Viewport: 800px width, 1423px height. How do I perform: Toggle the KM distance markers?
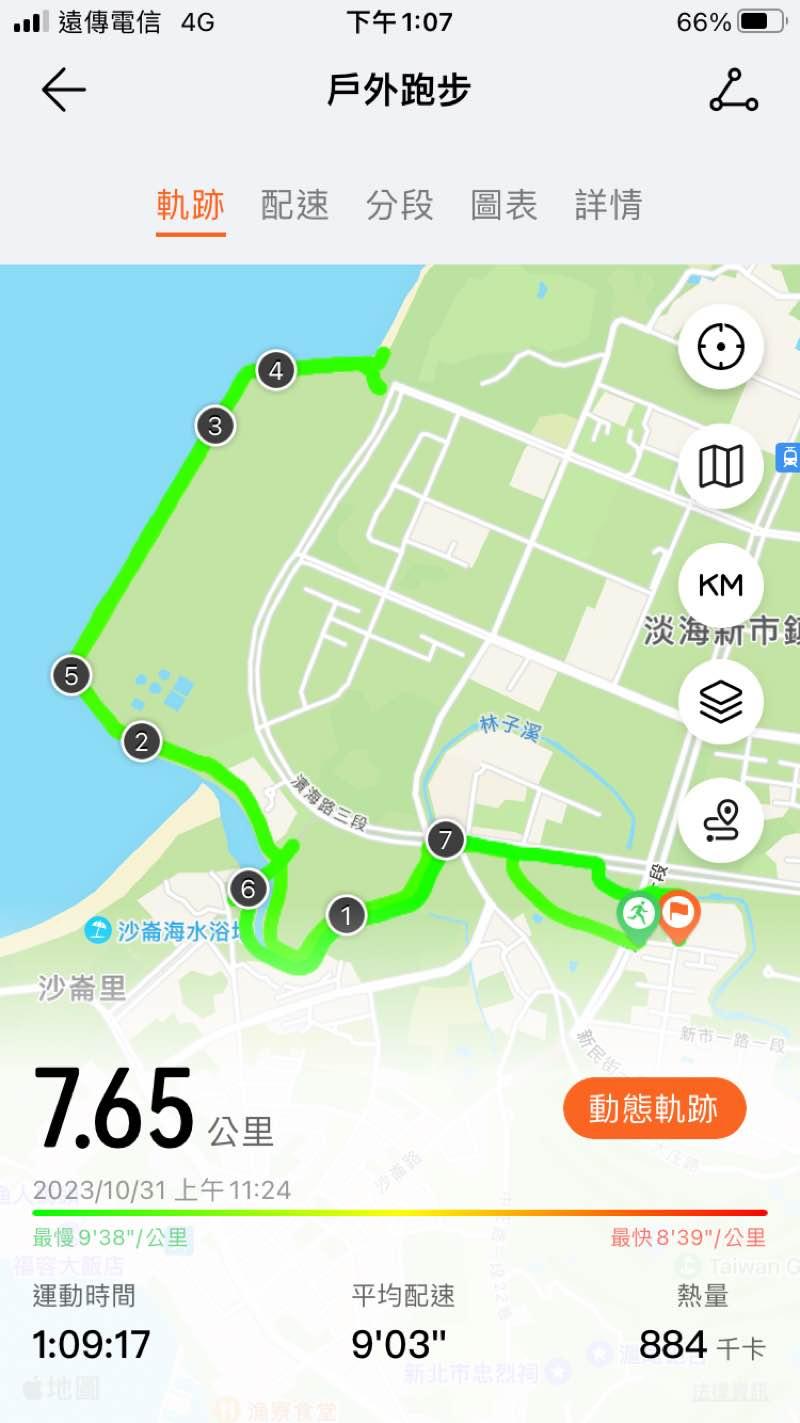pos(721,585)
